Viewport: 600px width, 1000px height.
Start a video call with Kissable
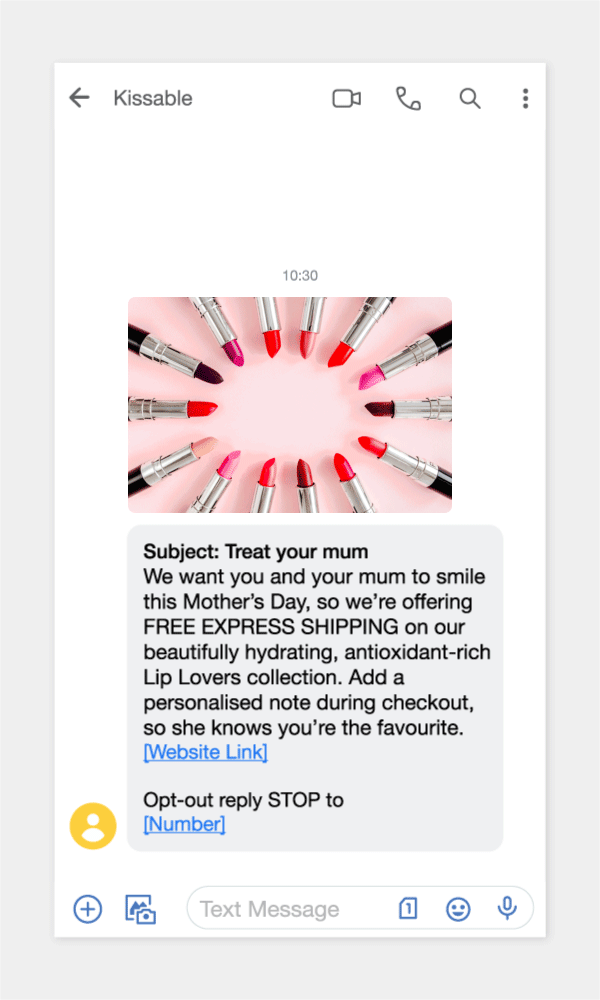tap(346, 98)
